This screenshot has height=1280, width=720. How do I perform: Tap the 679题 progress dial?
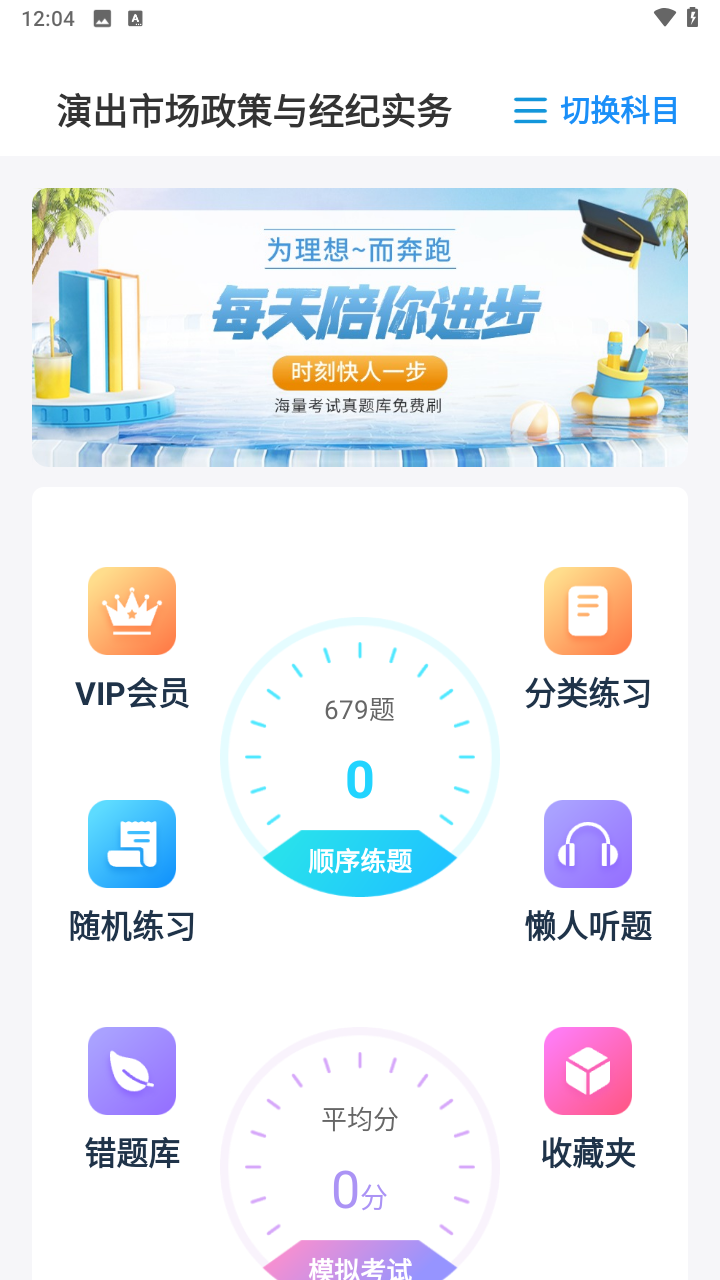click(359, 710)
